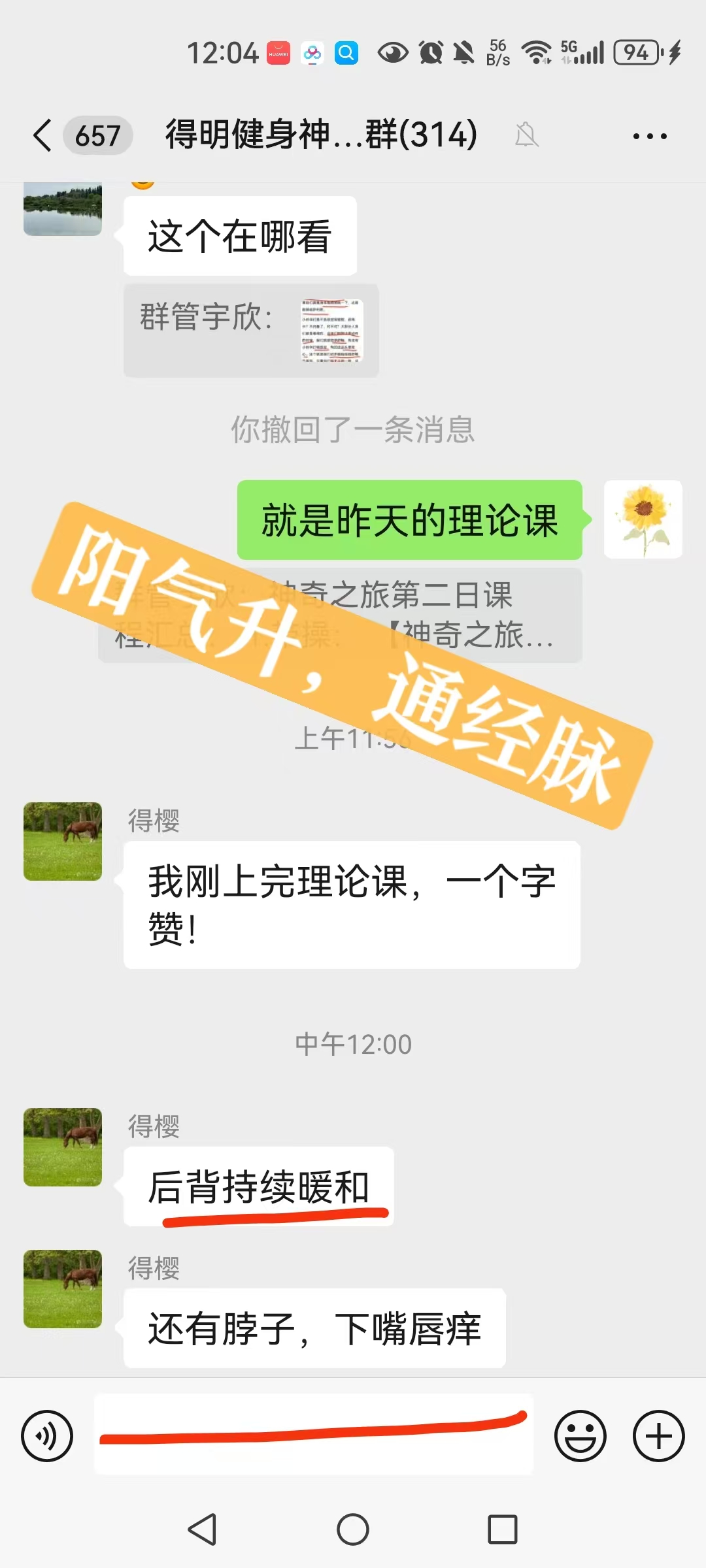Open 得樱's avatar beside 后背持续暖和
The width and height of the screenshot is (706, 1568).
click(x=63, y=1147)
